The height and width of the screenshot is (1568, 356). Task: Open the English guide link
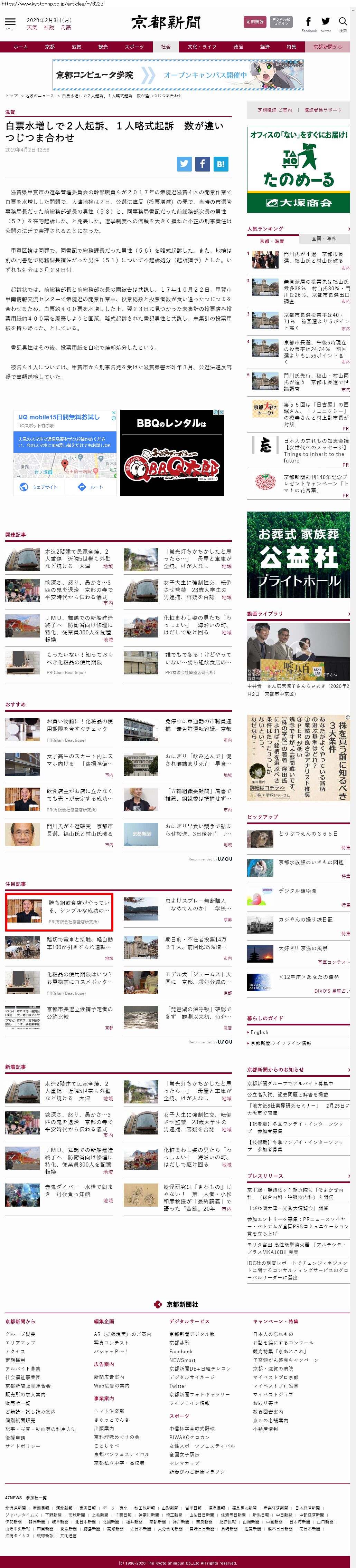pyautogui.click(x=259, y=1032)
